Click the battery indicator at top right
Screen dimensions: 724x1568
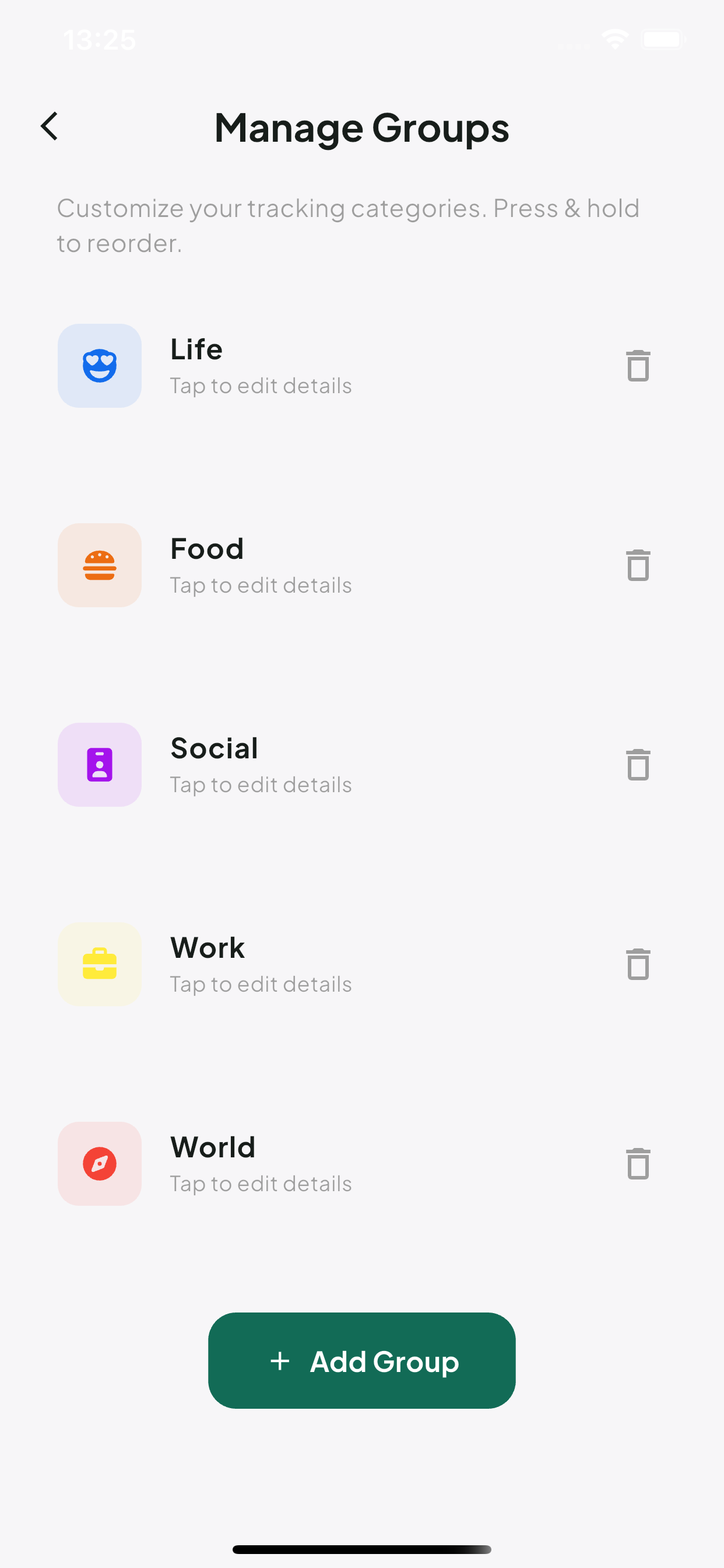(x=663, y=38)
